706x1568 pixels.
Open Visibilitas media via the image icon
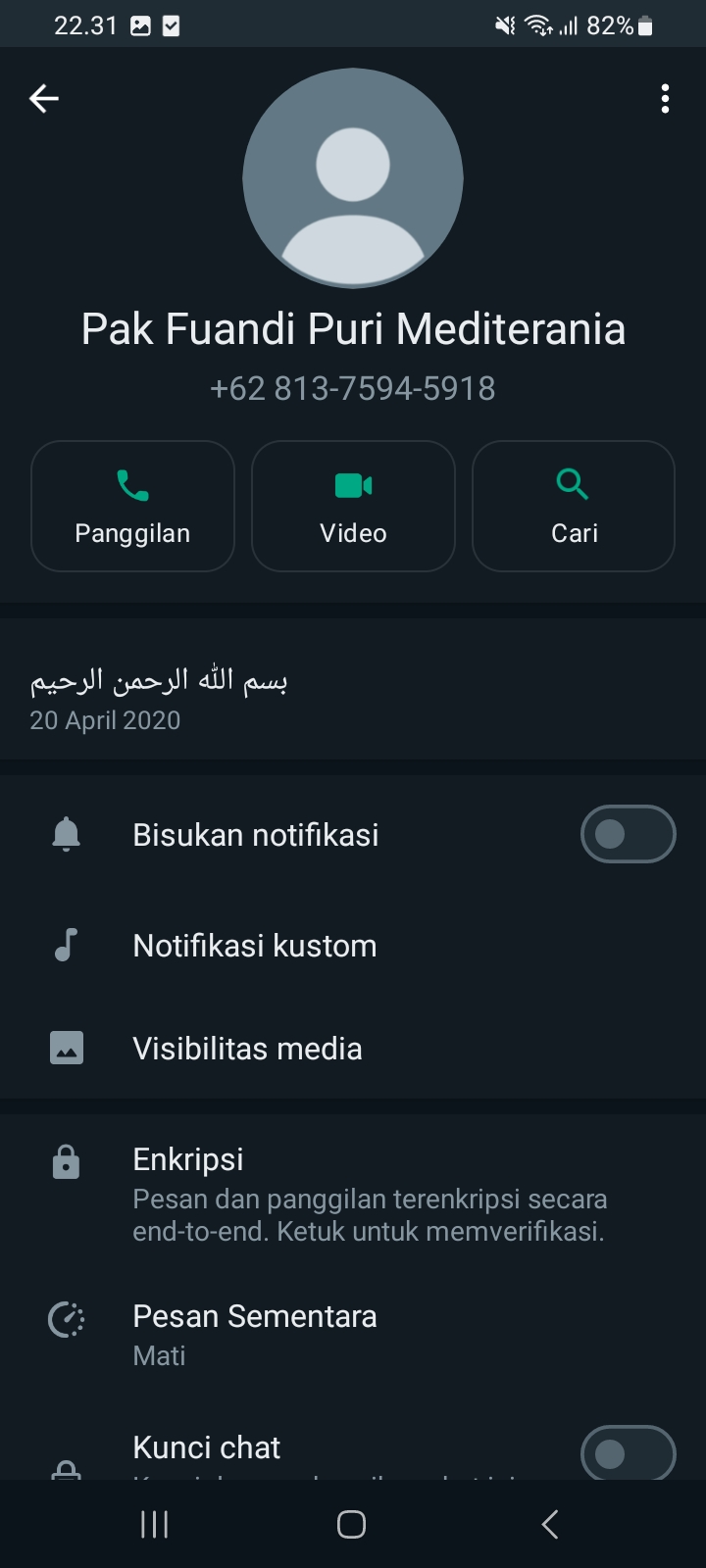pos(65,1047)
